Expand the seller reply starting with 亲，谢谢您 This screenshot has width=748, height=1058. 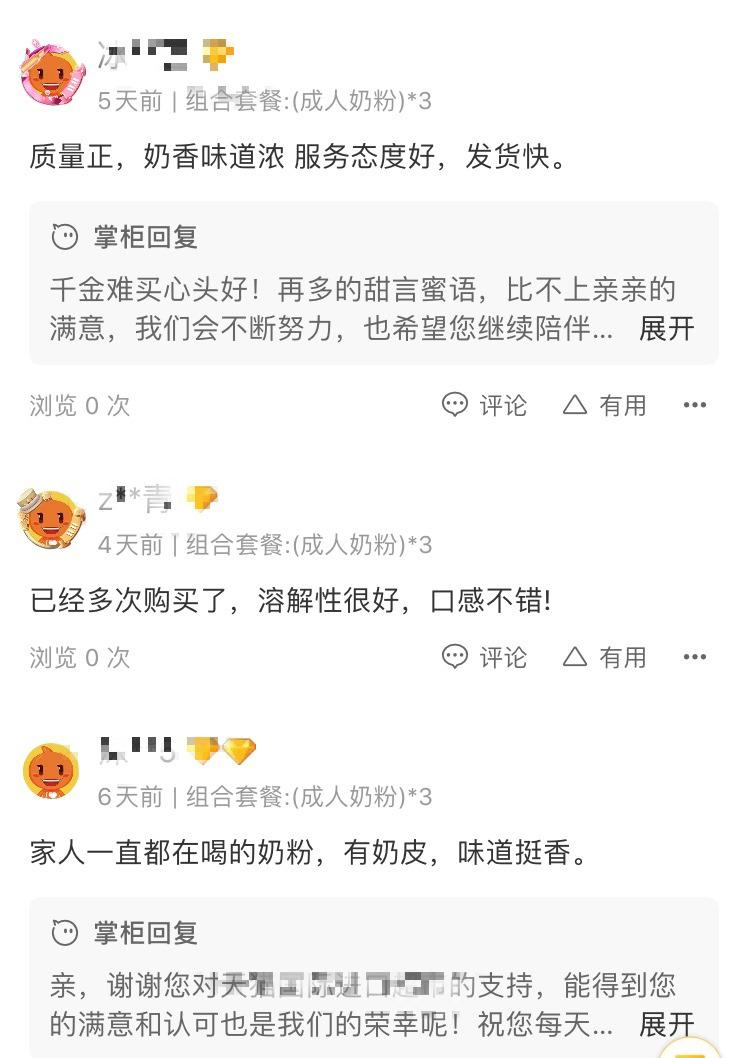[666, 1024]
